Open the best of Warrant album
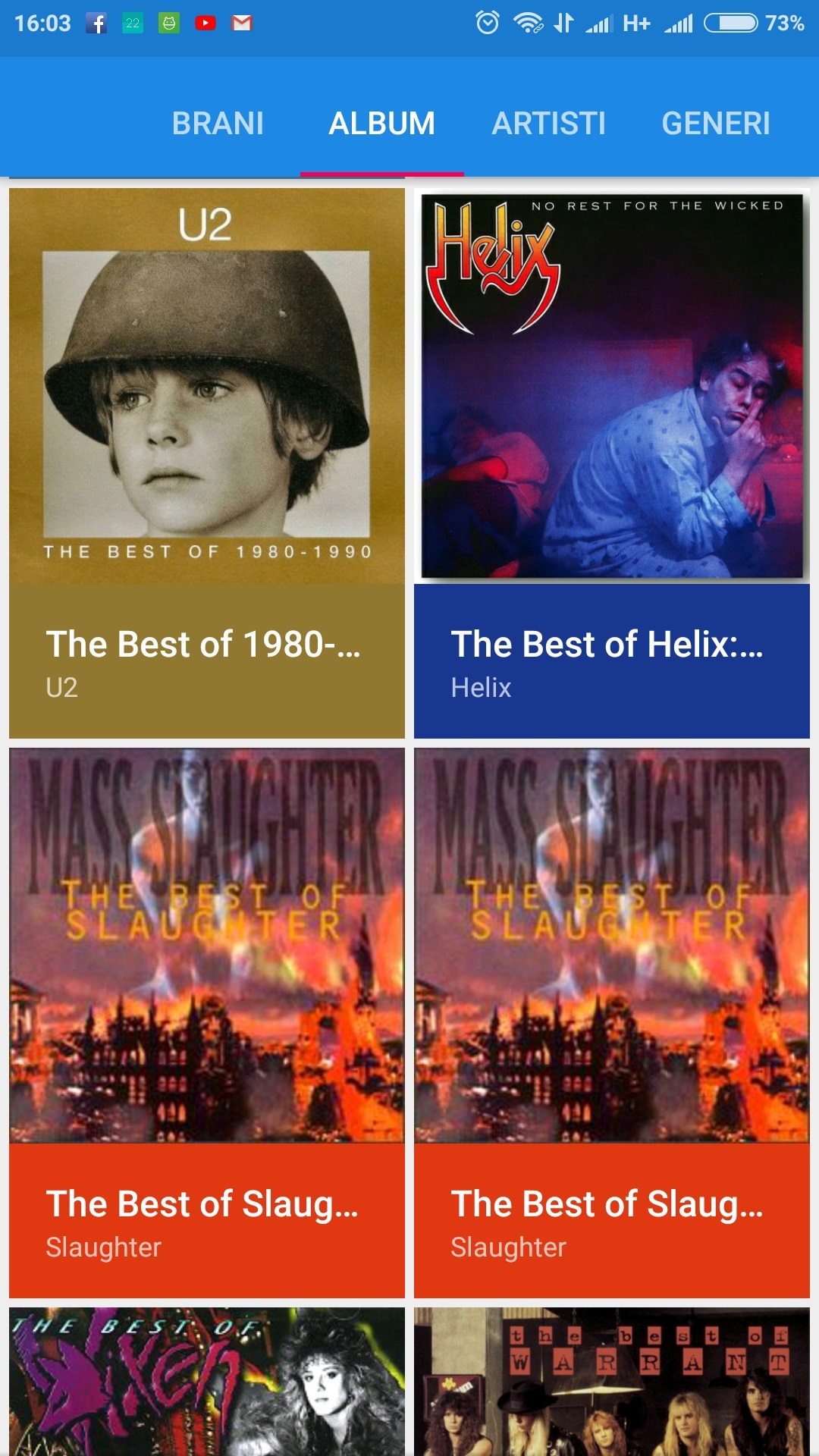 [x=612, y=1382]
